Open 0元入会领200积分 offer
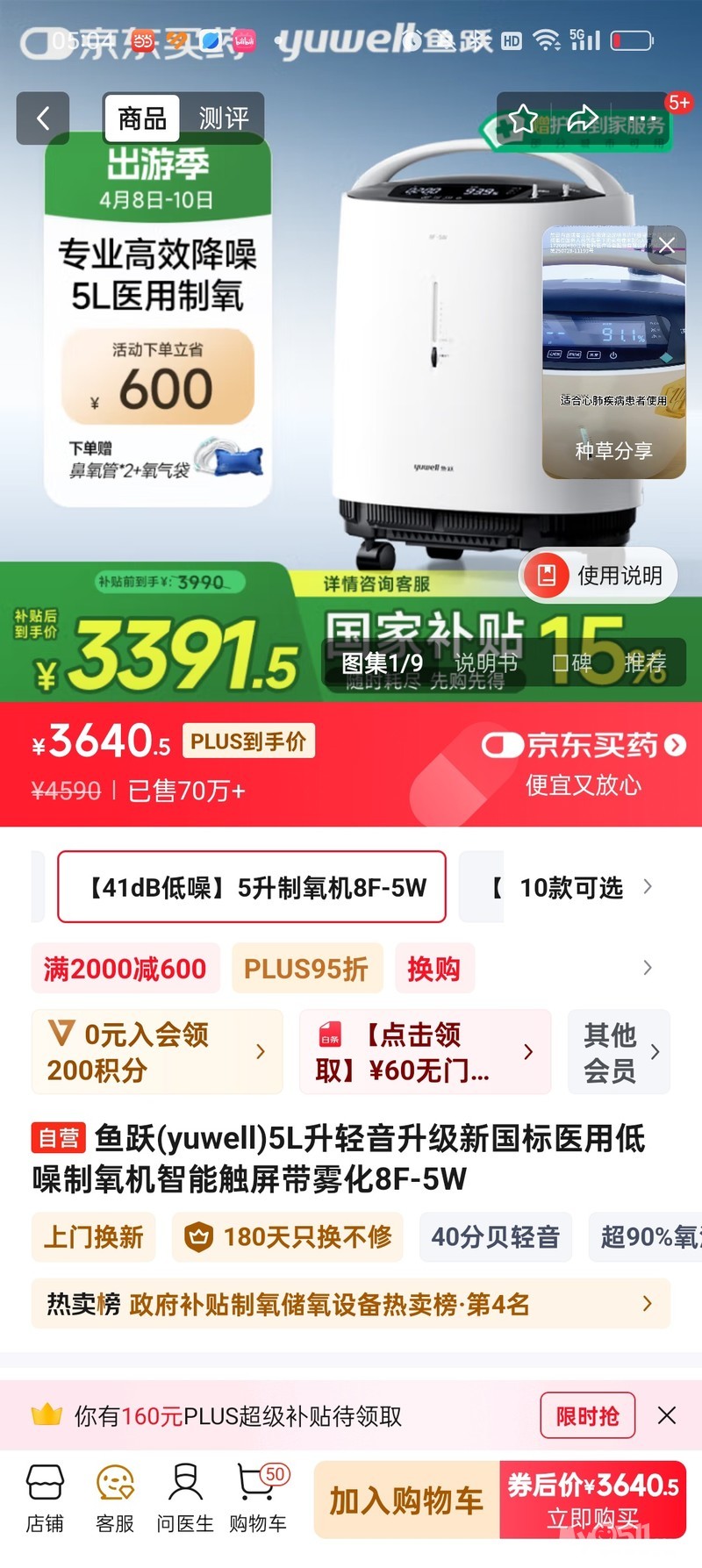 (157, 1051)
